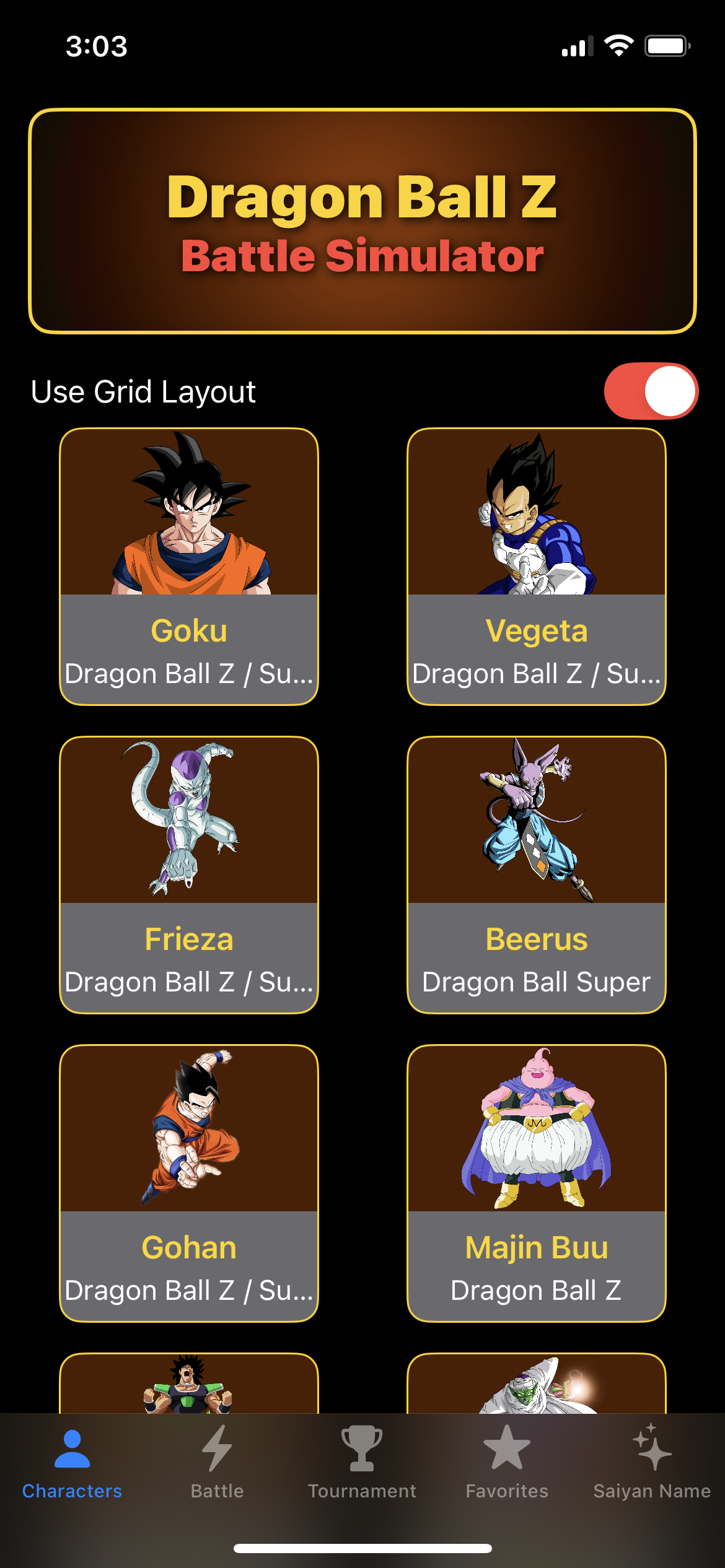Image resolution: width=725 pixels, height=1568 pixels.
Task: Select the Majin Buu card
Action: coord(537,1183)
